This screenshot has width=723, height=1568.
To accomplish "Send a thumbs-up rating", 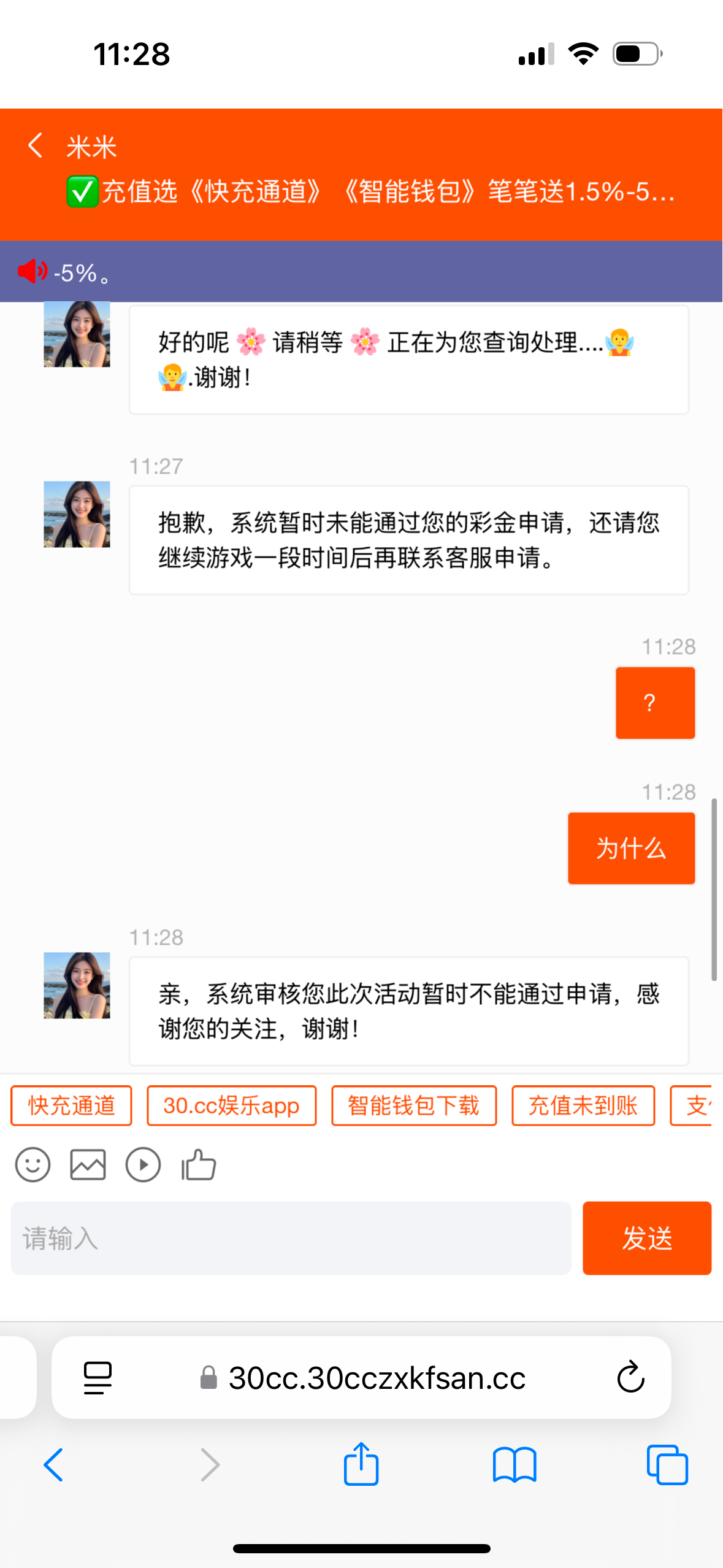I will (x=199, y=1164).
